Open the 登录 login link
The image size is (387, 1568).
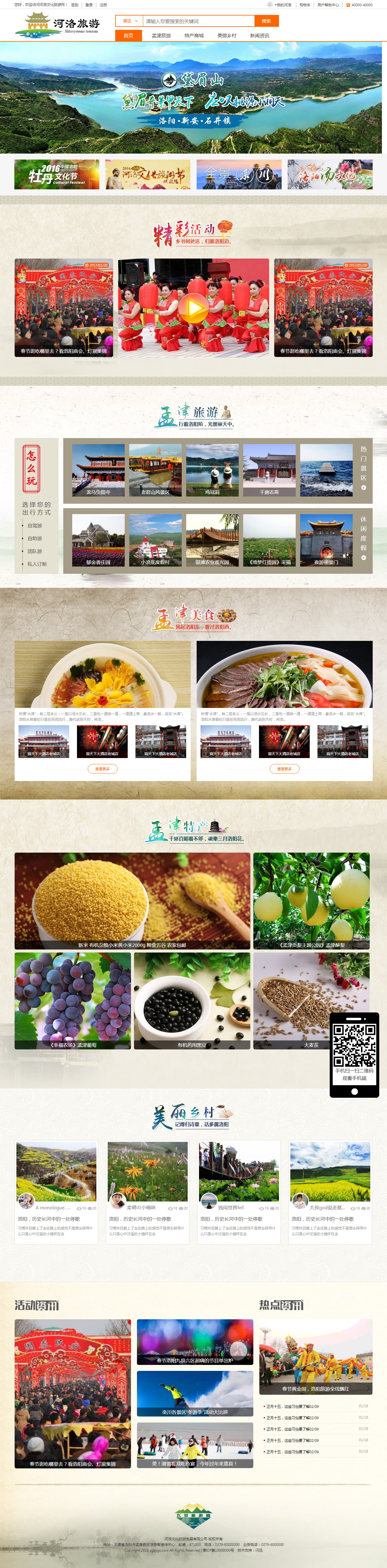tap(89, 4)
